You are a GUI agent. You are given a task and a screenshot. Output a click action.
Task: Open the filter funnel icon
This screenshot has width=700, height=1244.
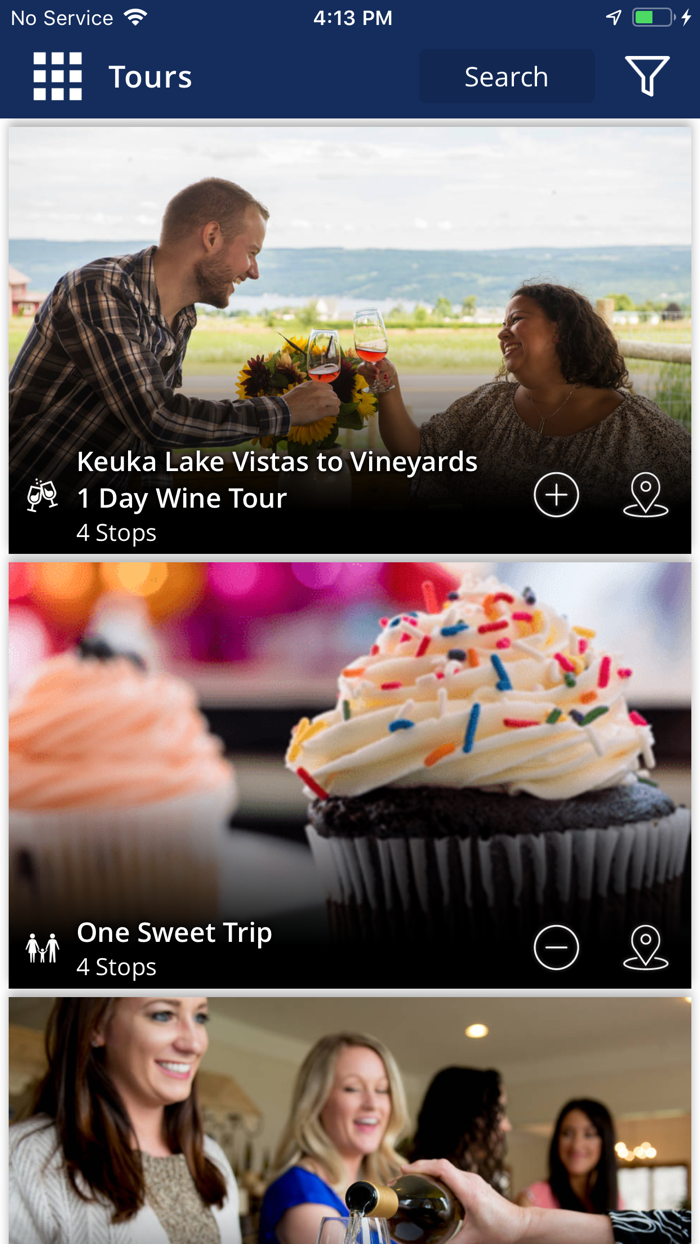646,77
